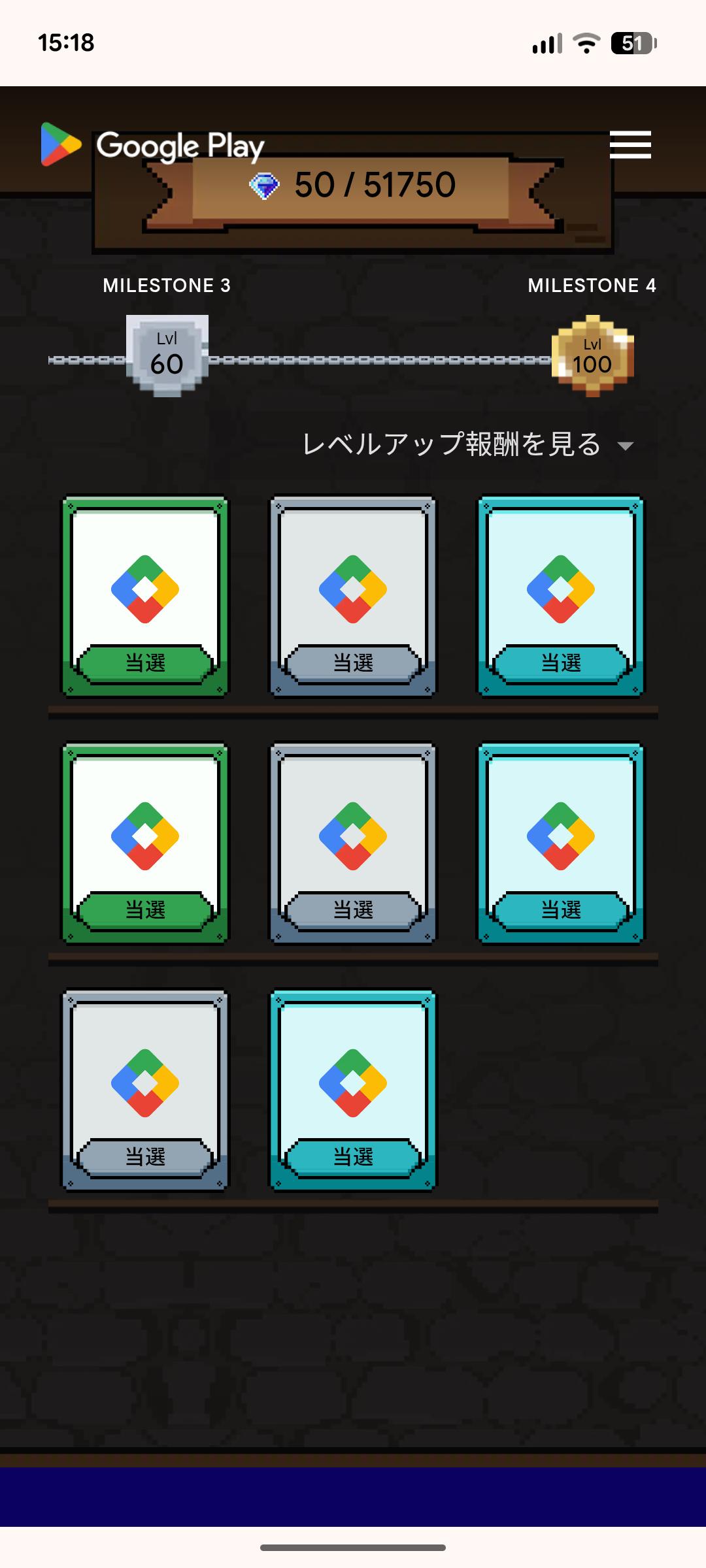Image resolution: width=706 pixels, height=1568 pixels.
Task: Tap the teal 当選 card on the bottom shelf
Action: 353,1089
